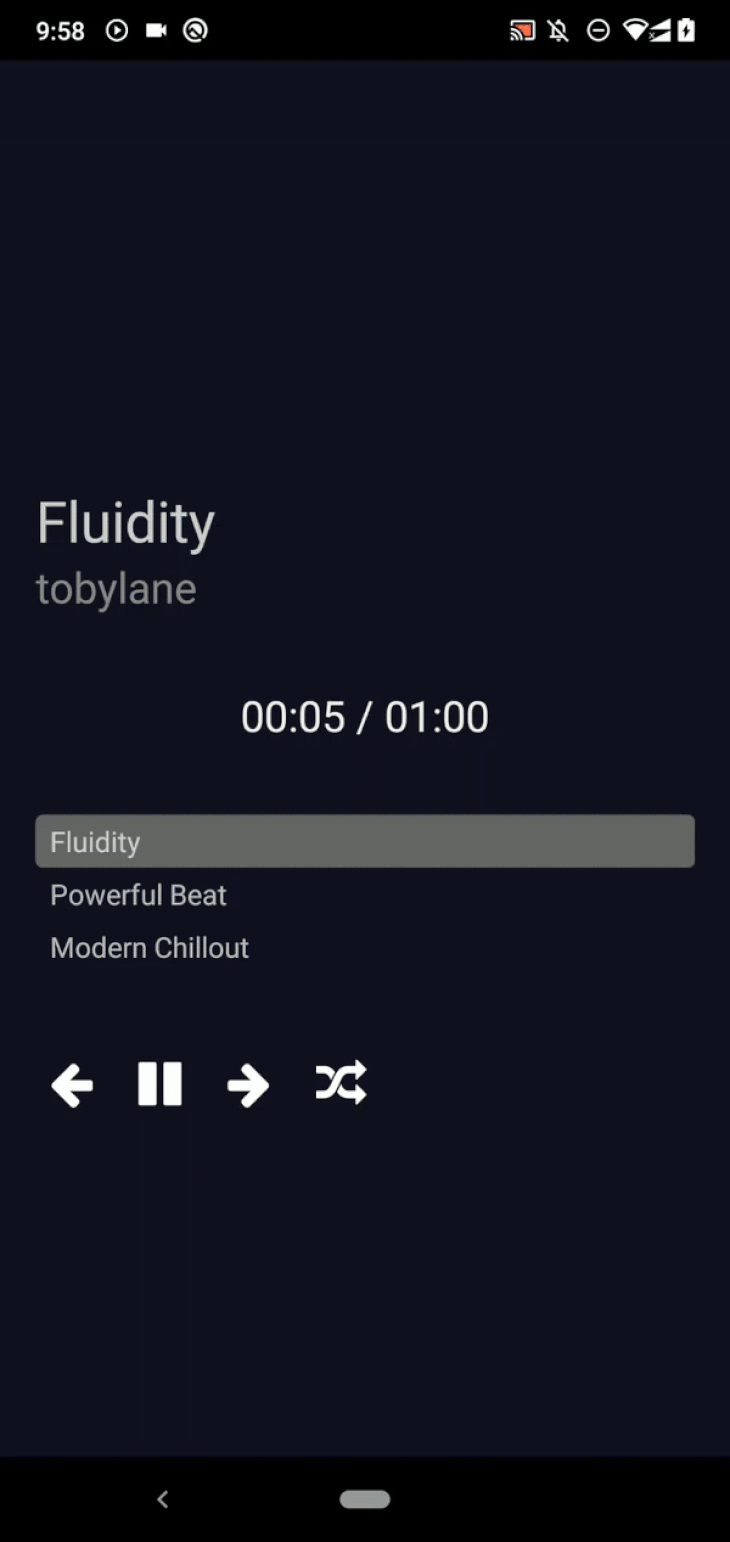Toggle shuffle mode
The image size is (730, 1542).
pos(341,1083)
